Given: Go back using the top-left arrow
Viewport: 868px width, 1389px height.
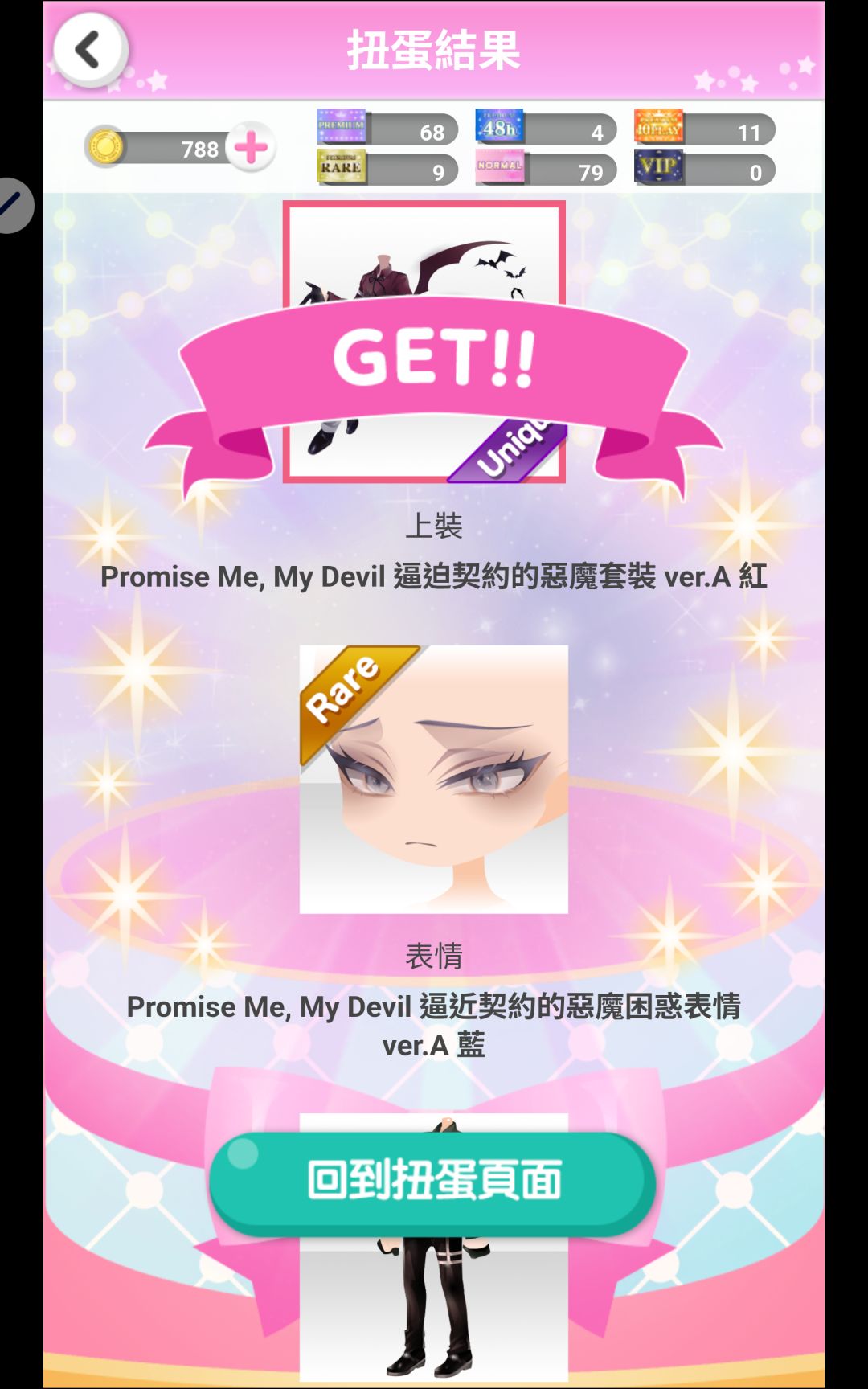Looking at the screenshot, I should point(90,50).
